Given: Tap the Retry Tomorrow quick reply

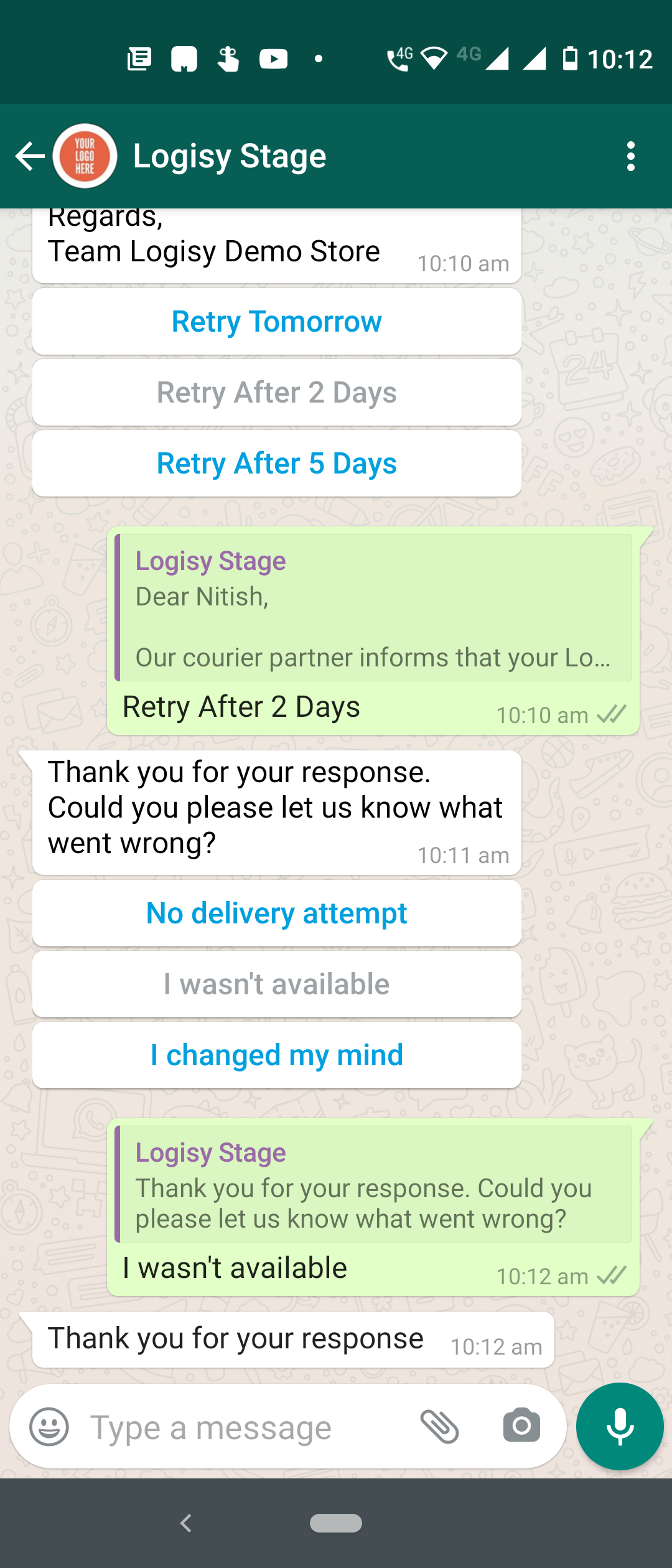Looking at the screenshot, I should pyautogui.click(x=276, y=322).
